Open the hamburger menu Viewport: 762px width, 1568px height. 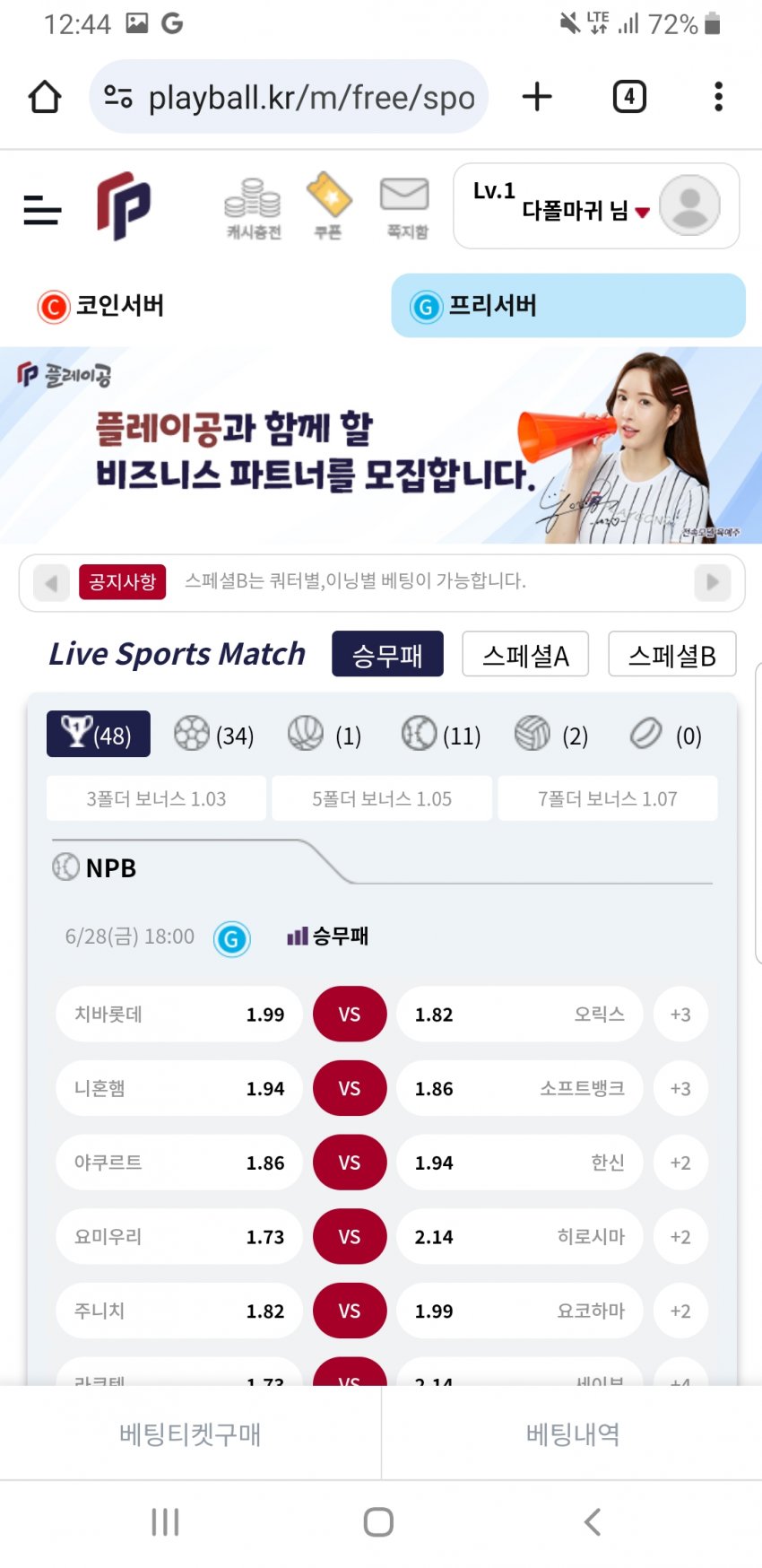pyautogui.click(x=42, y=210)
